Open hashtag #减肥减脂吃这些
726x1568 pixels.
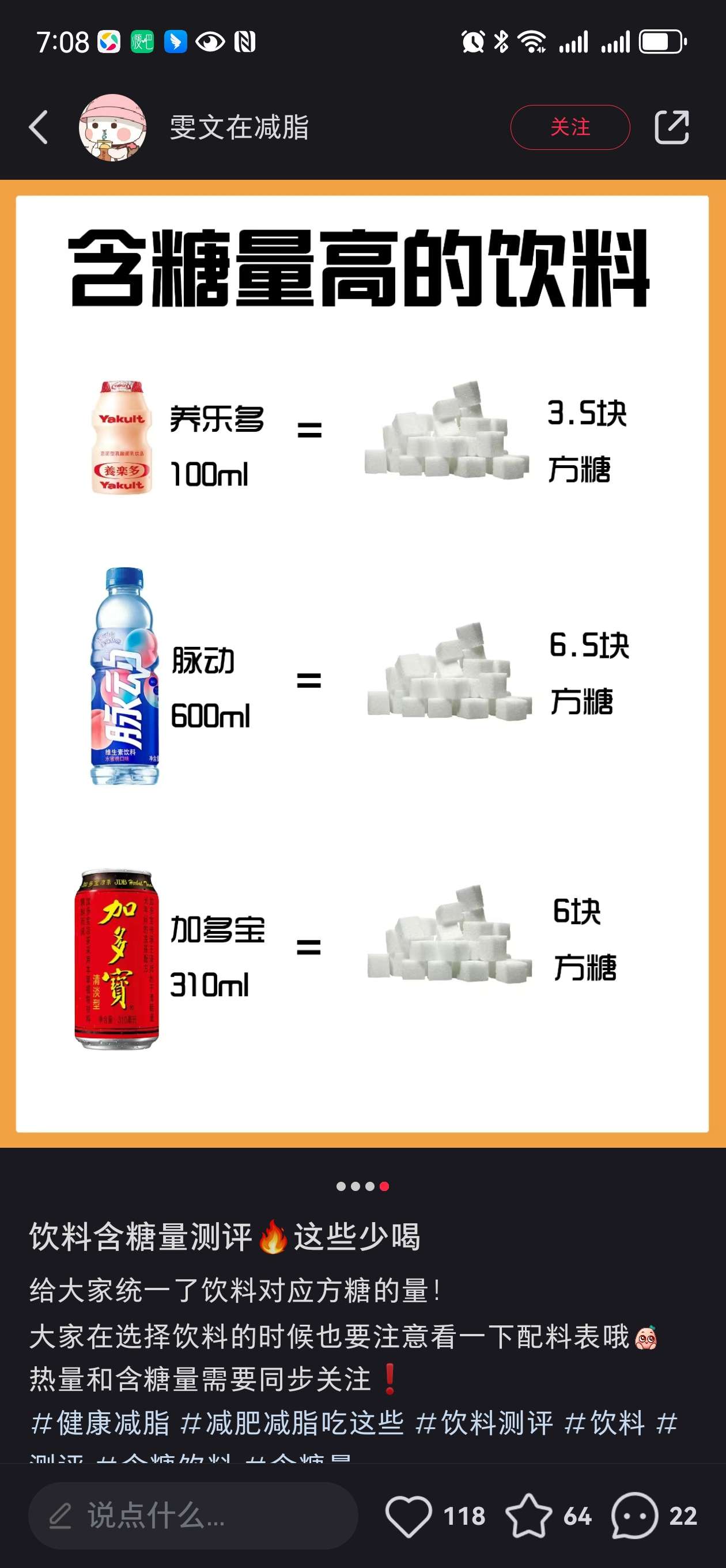coord(292,1423)
